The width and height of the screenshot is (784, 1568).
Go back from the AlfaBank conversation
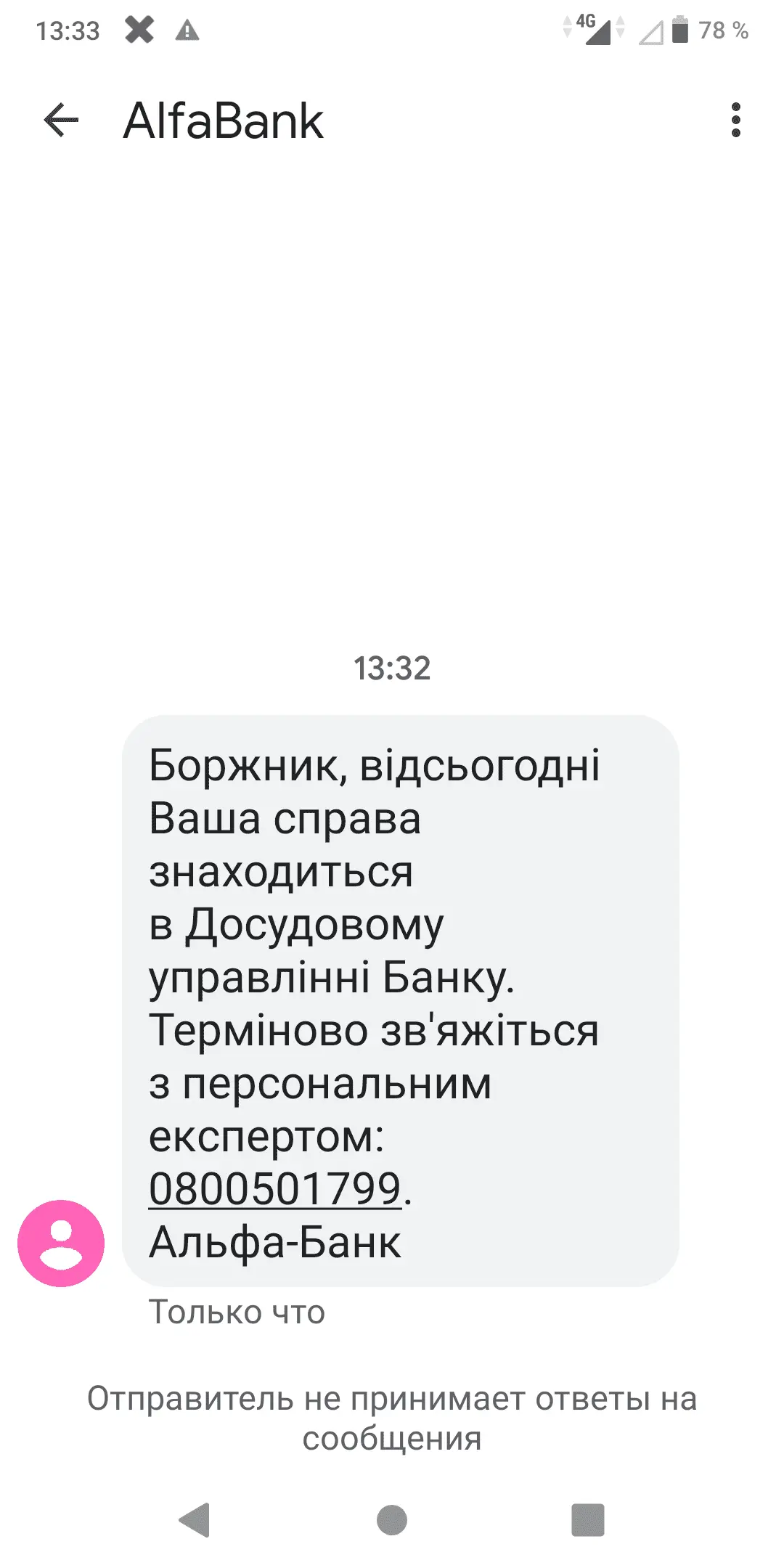tap(61, 121)
